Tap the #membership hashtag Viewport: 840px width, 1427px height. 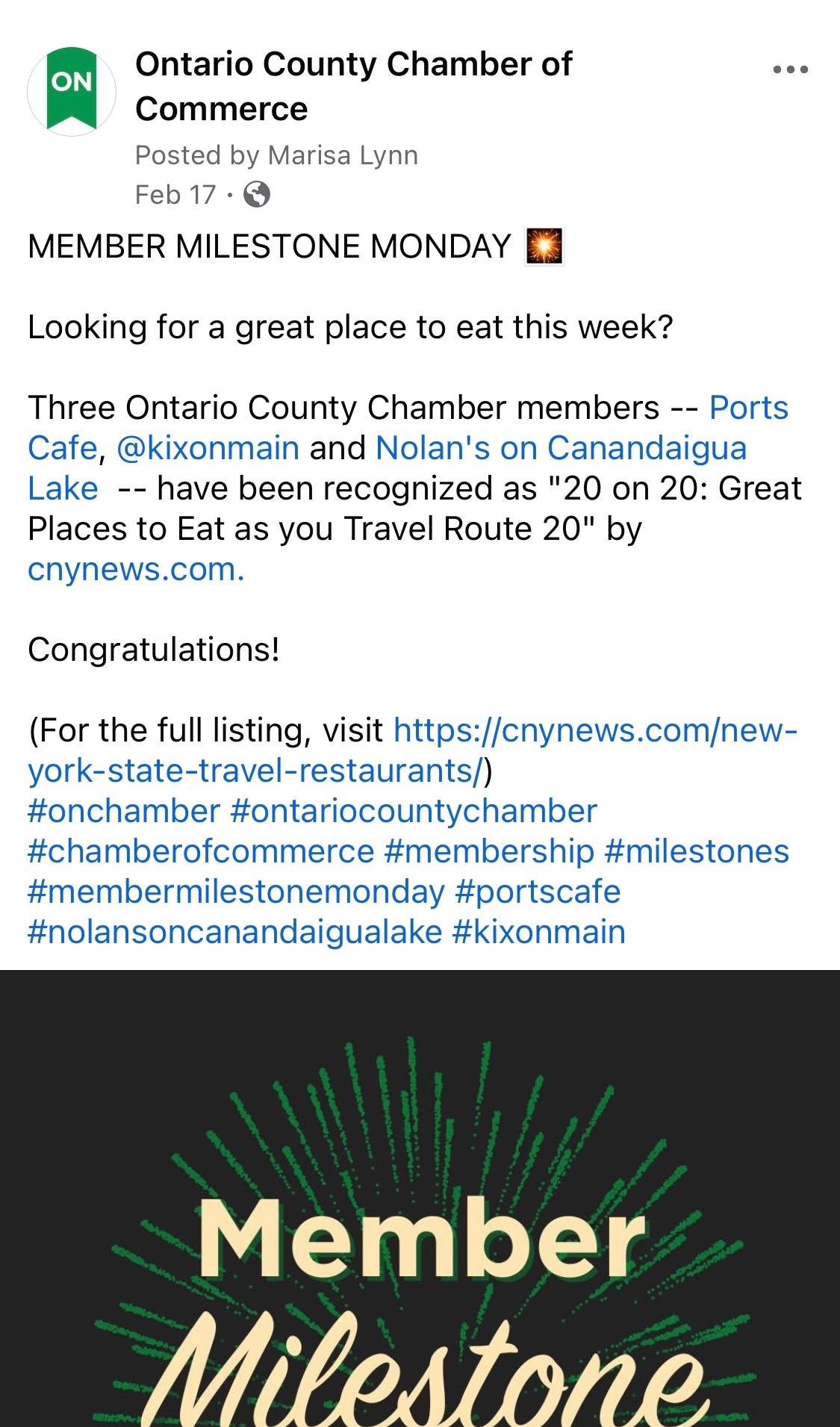(489, 852)
